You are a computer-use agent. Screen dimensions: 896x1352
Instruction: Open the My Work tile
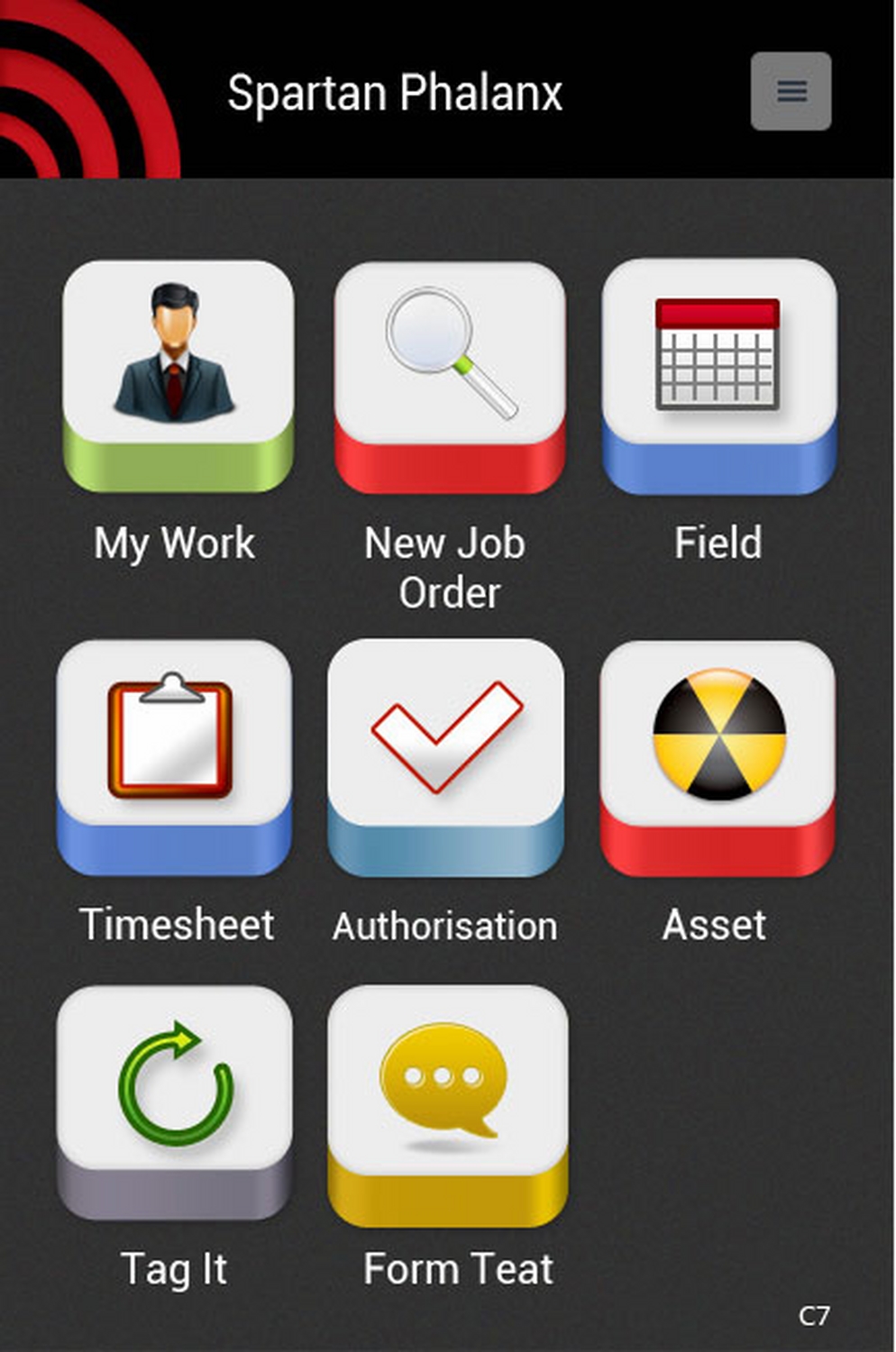click(178, 375)
